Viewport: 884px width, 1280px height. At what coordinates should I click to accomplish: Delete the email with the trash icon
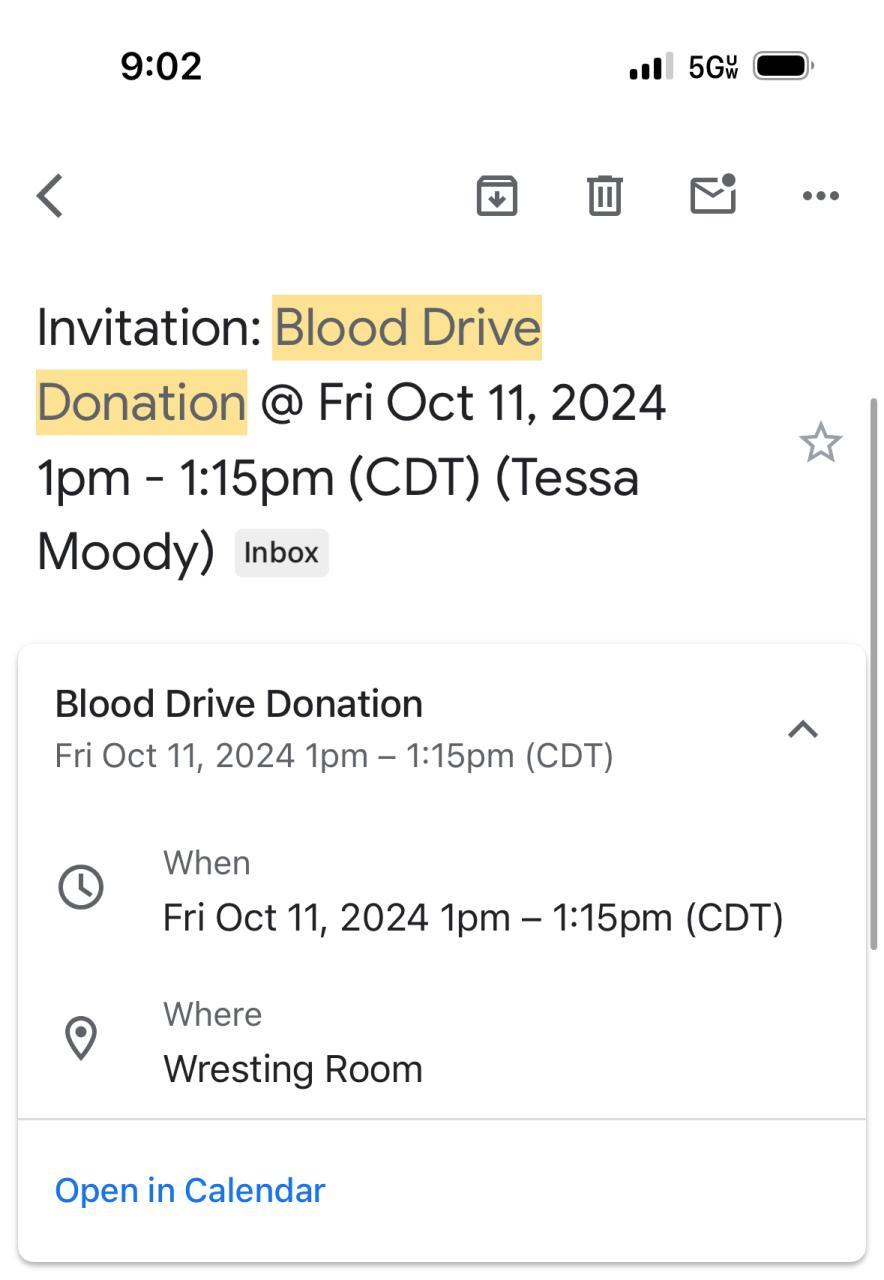[604, 195]
